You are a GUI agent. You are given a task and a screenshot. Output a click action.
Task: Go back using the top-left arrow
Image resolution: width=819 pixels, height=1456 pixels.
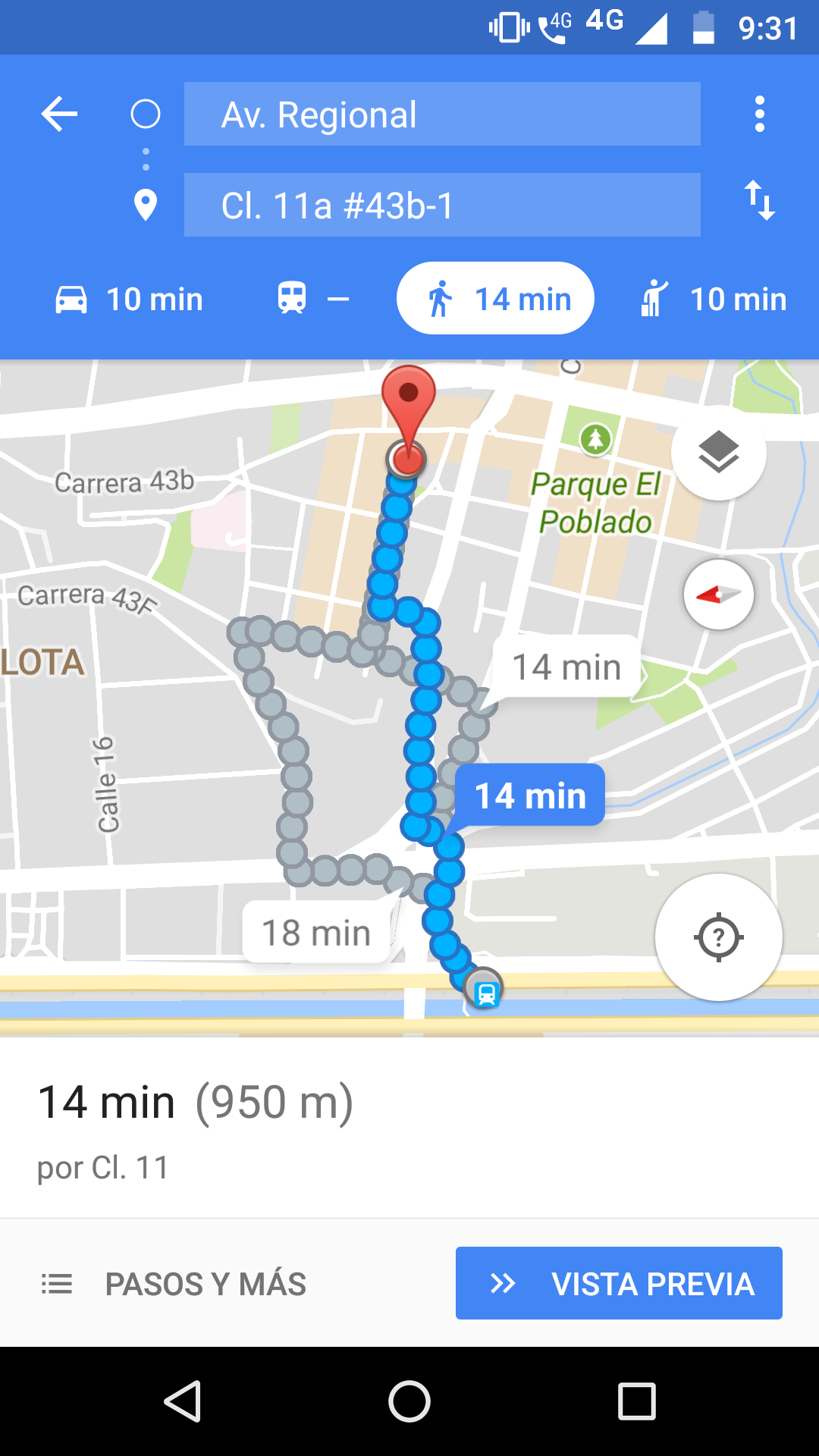(x=59, y=115)
